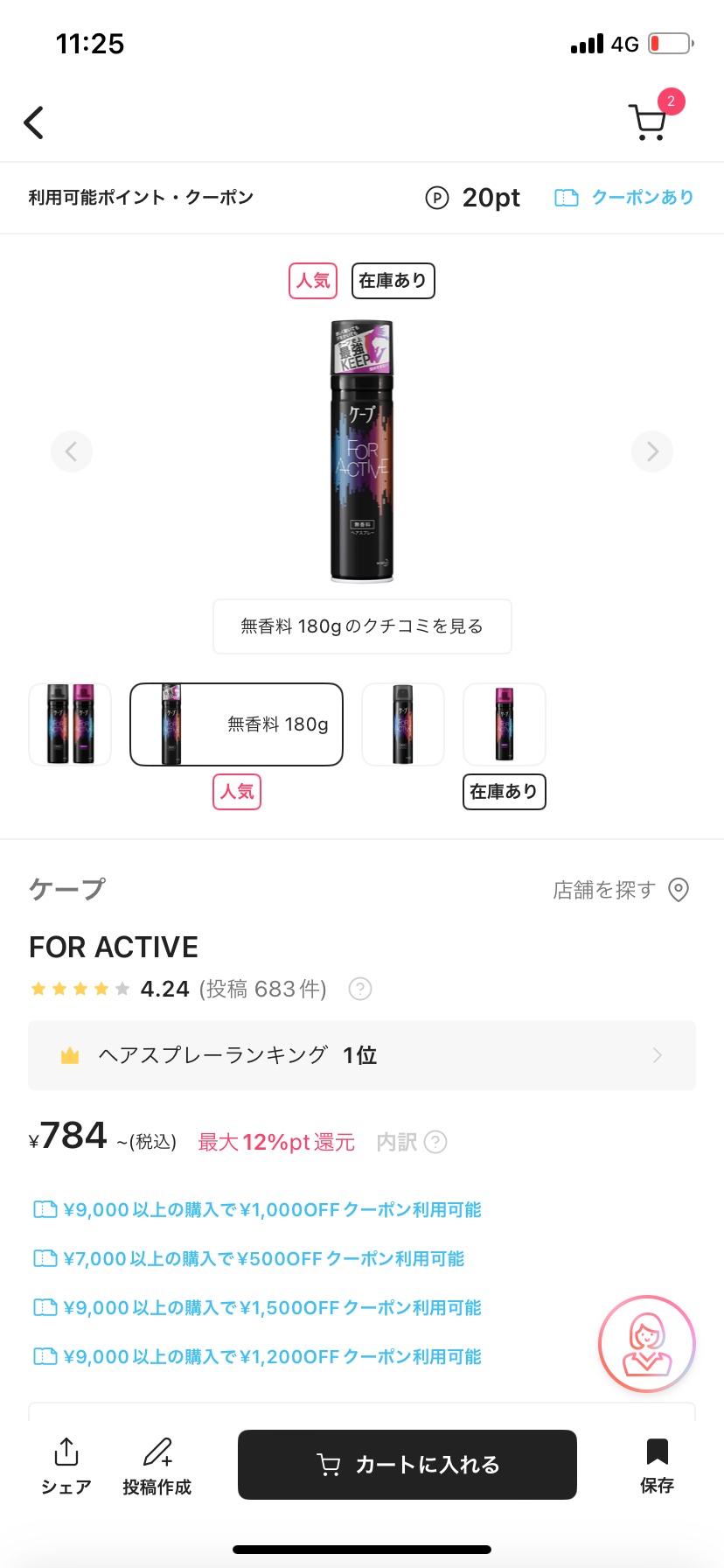The height and width of the screenshot is (1568, 724).
Task: Select the black single-can variant thumbnail
Action: (403, 724)
